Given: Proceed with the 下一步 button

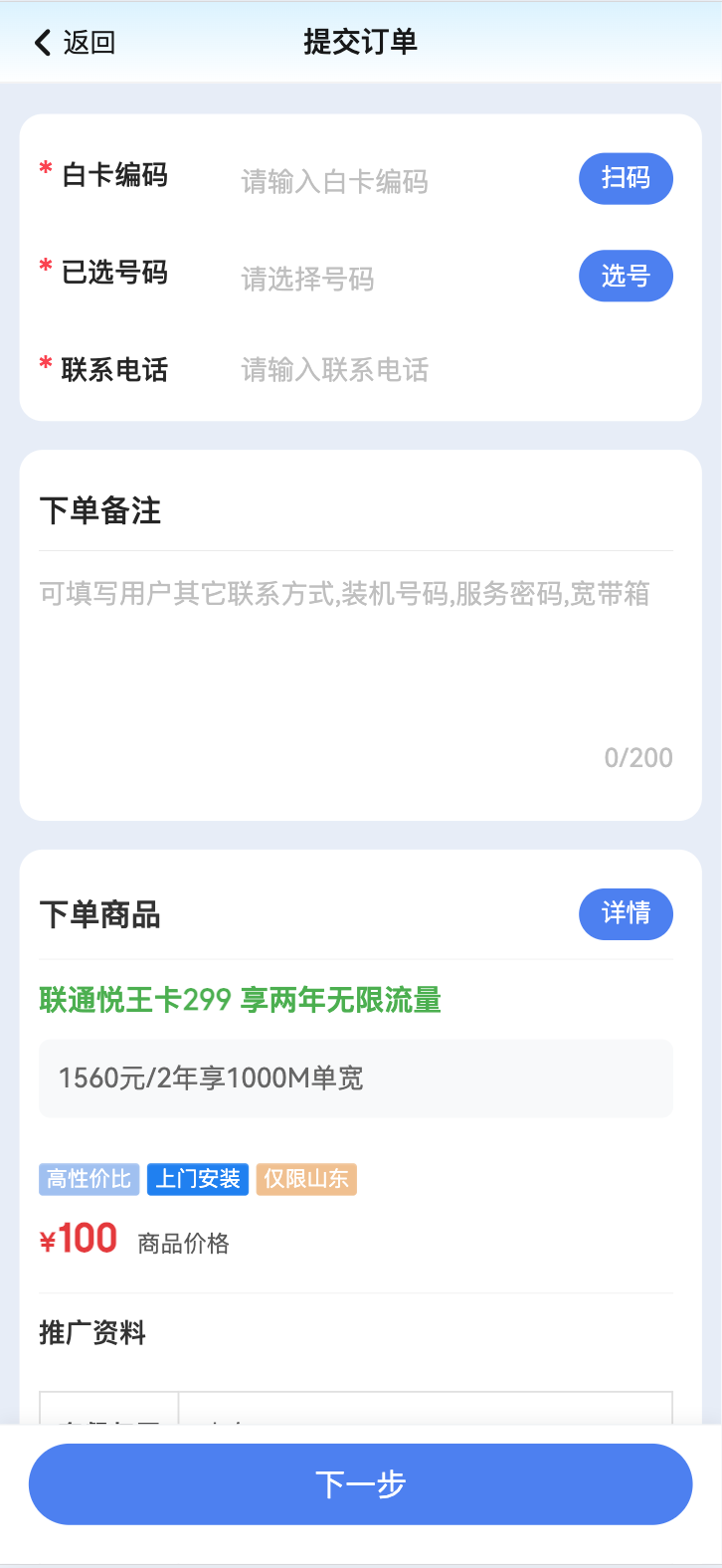Looking at the screenshot, I should click(x=360, y=1484).
